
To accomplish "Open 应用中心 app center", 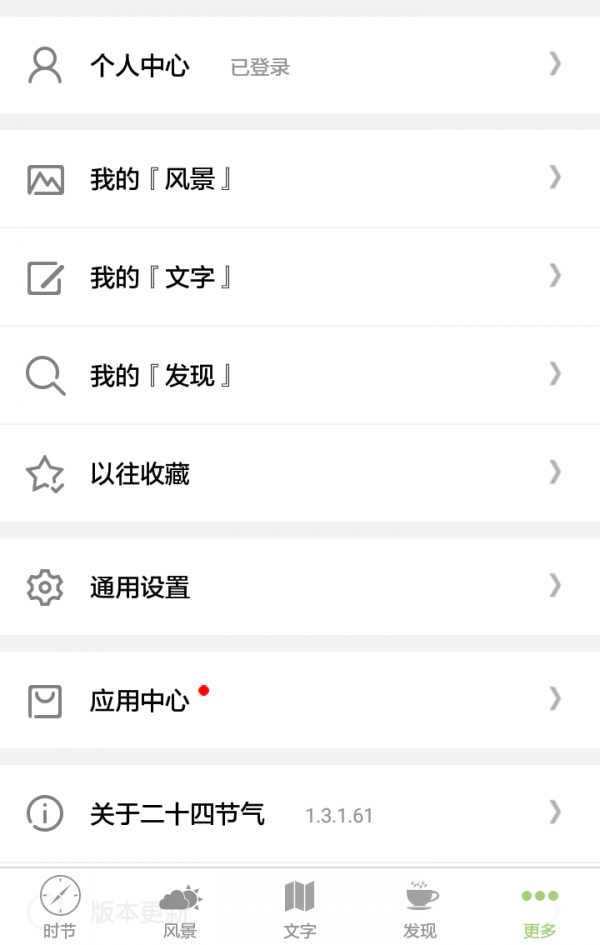I will coord(300,700).
